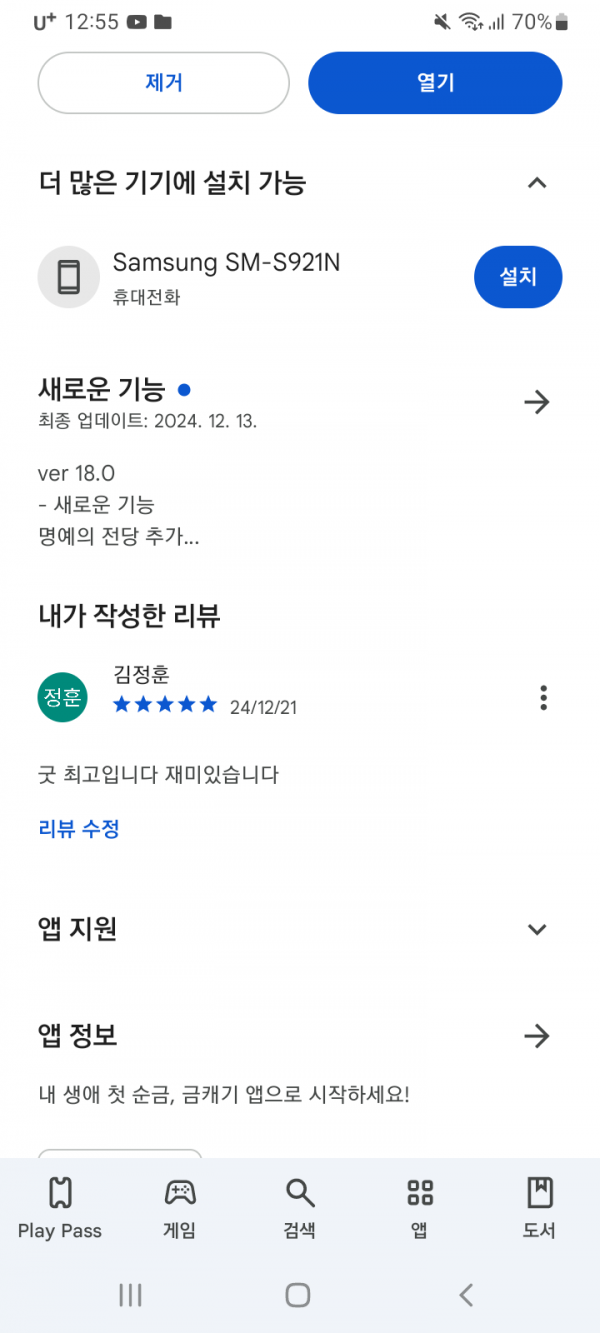Go to the 검색 tab

pos(300,1208)
